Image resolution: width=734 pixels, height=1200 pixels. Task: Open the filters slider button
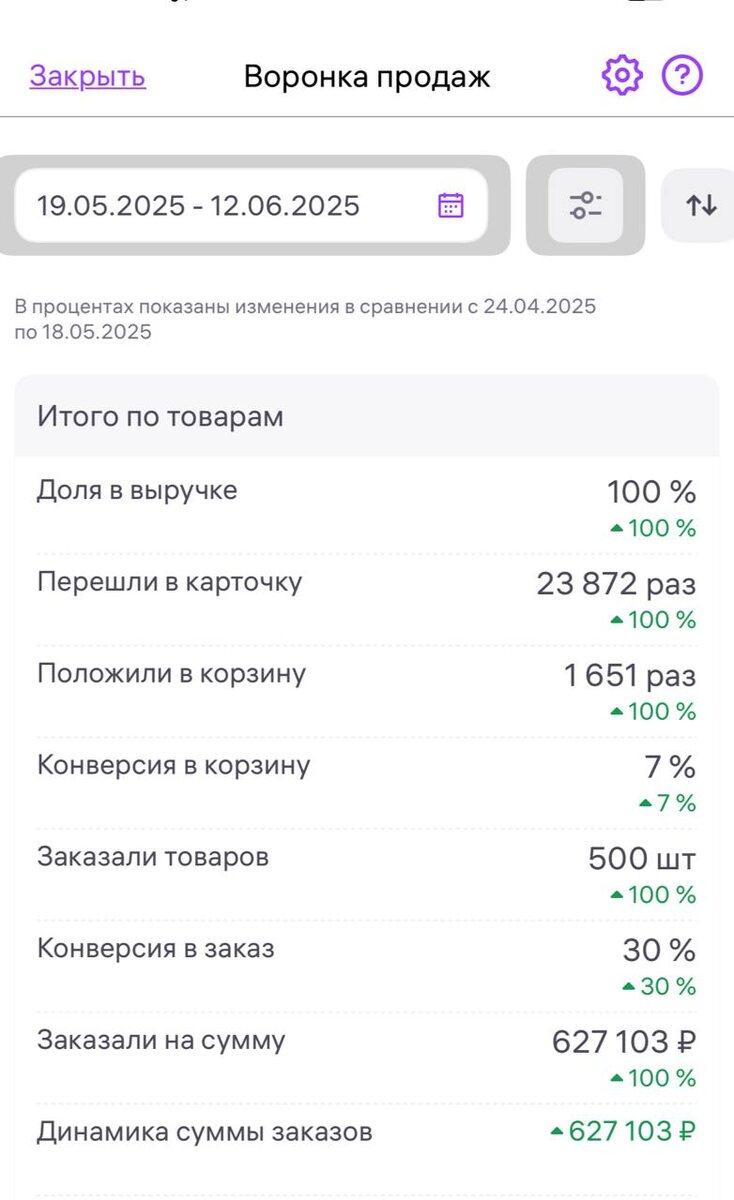585,206
